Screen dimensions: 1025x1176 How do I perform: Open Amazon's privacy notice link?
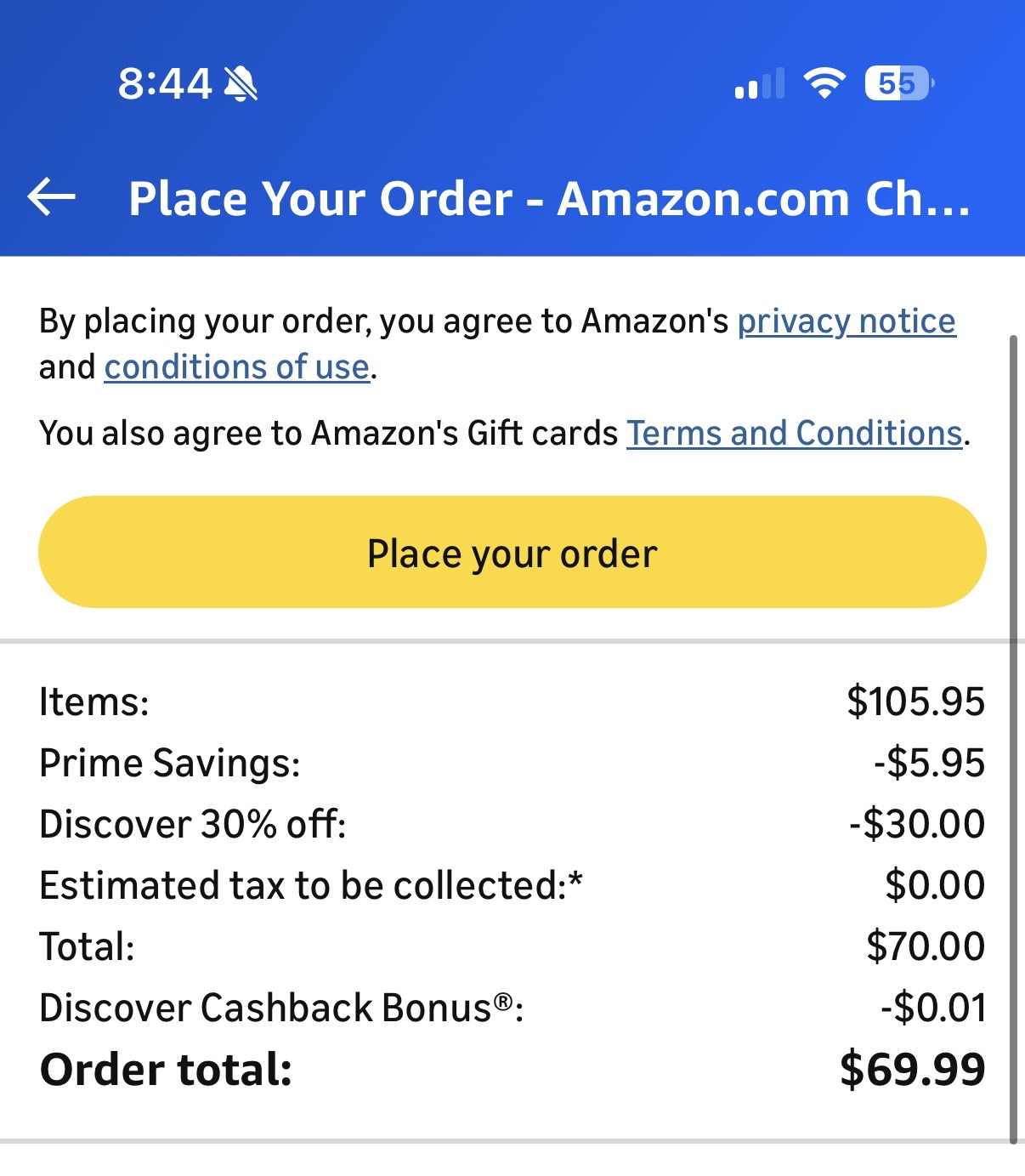(846, 321)
